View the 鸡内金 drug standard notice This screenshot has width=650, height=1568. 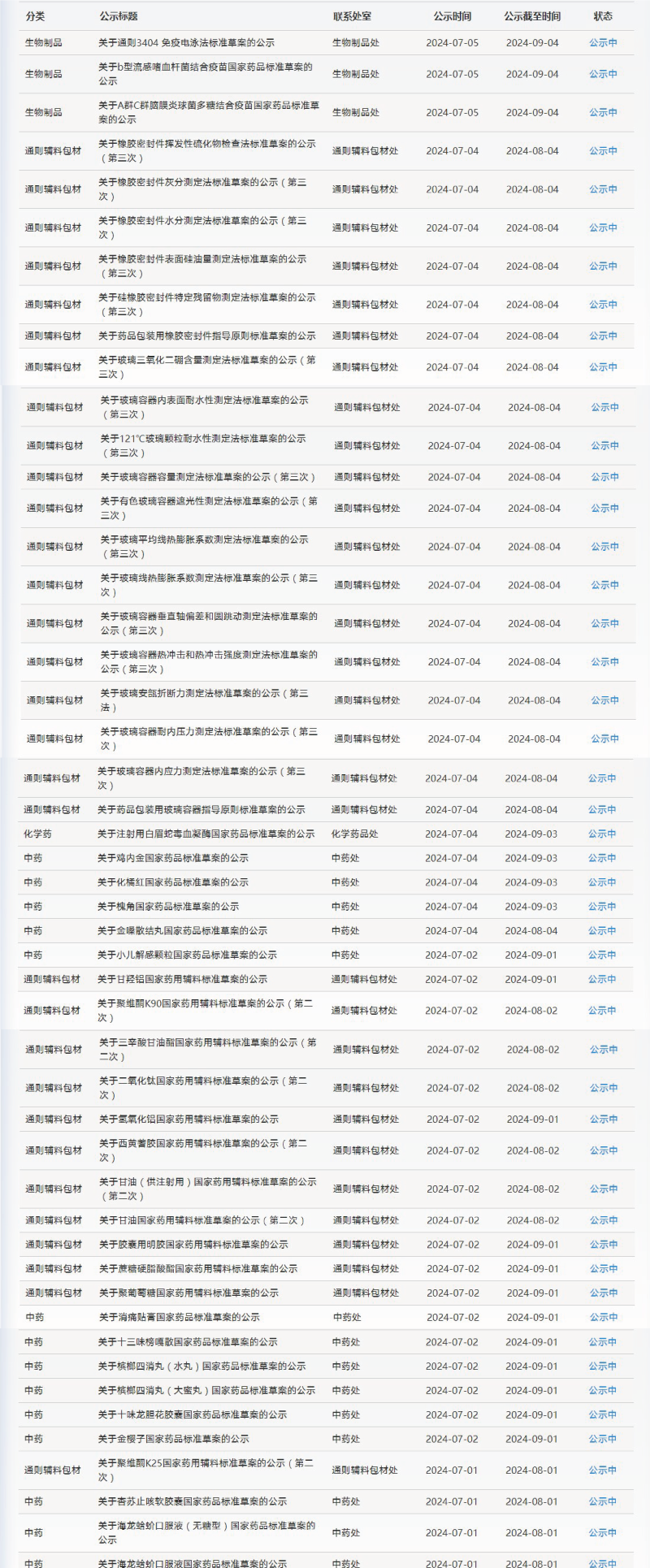coord(172,858)
